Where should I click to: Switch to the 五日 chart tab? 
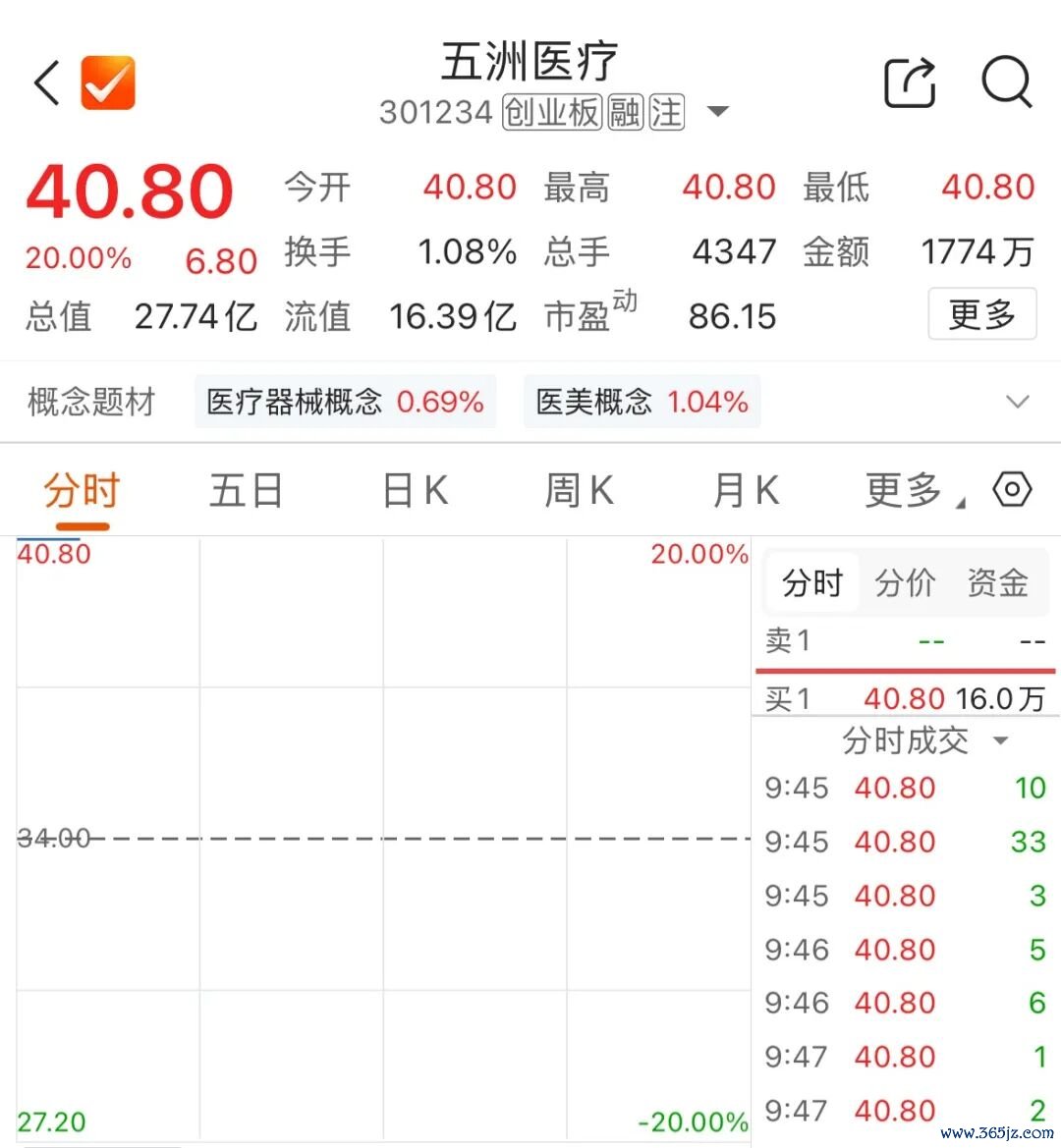pos(246,491)
